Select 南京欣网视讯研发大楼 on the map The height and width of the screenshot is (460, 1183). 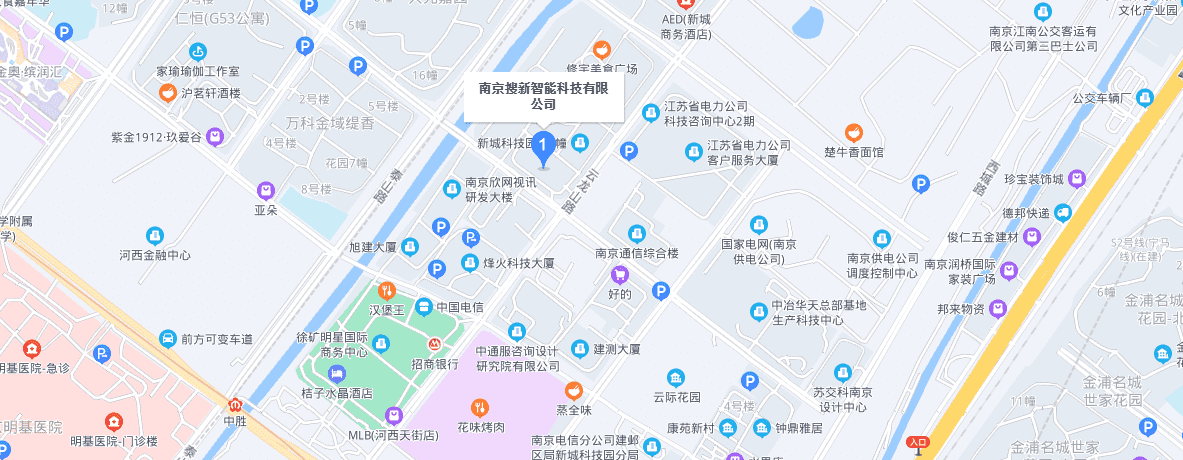(452, 188)
